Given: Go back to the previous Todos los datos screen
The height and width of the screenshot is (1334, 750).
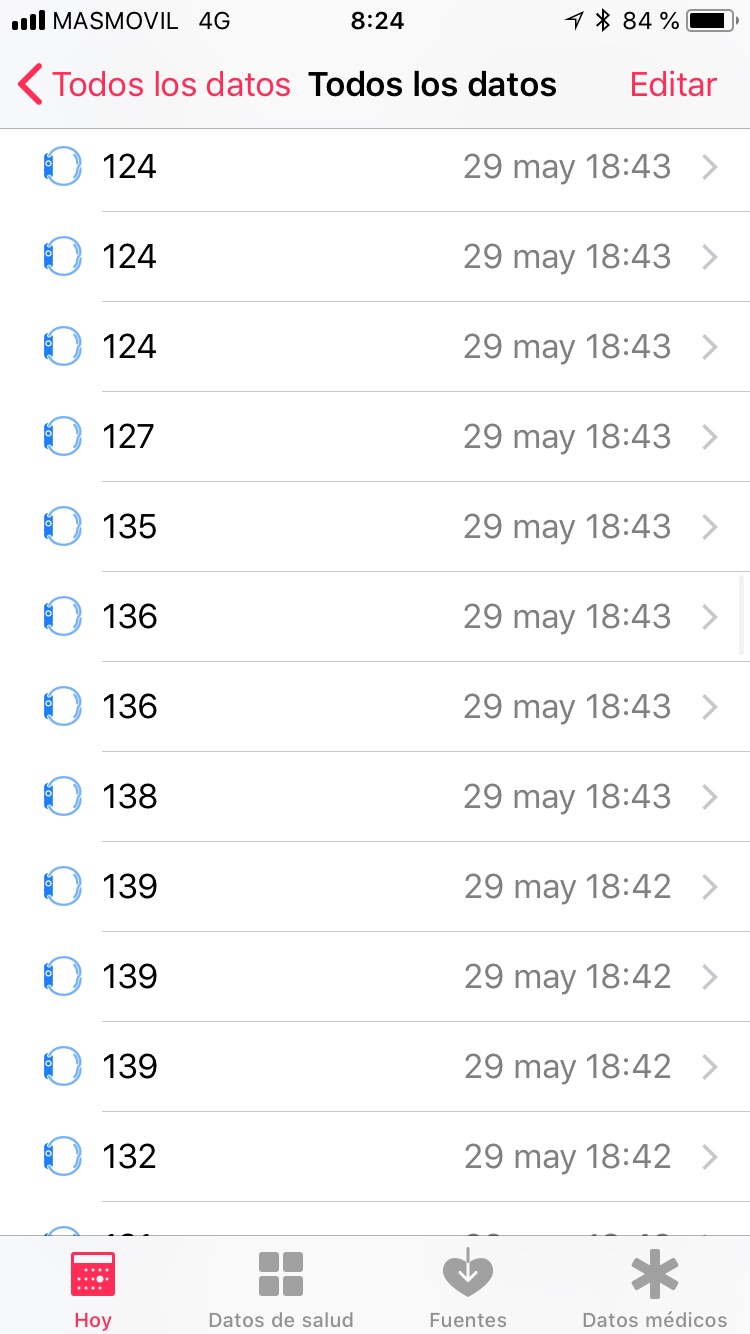Looking at the screenshot, I should [155, 85].
